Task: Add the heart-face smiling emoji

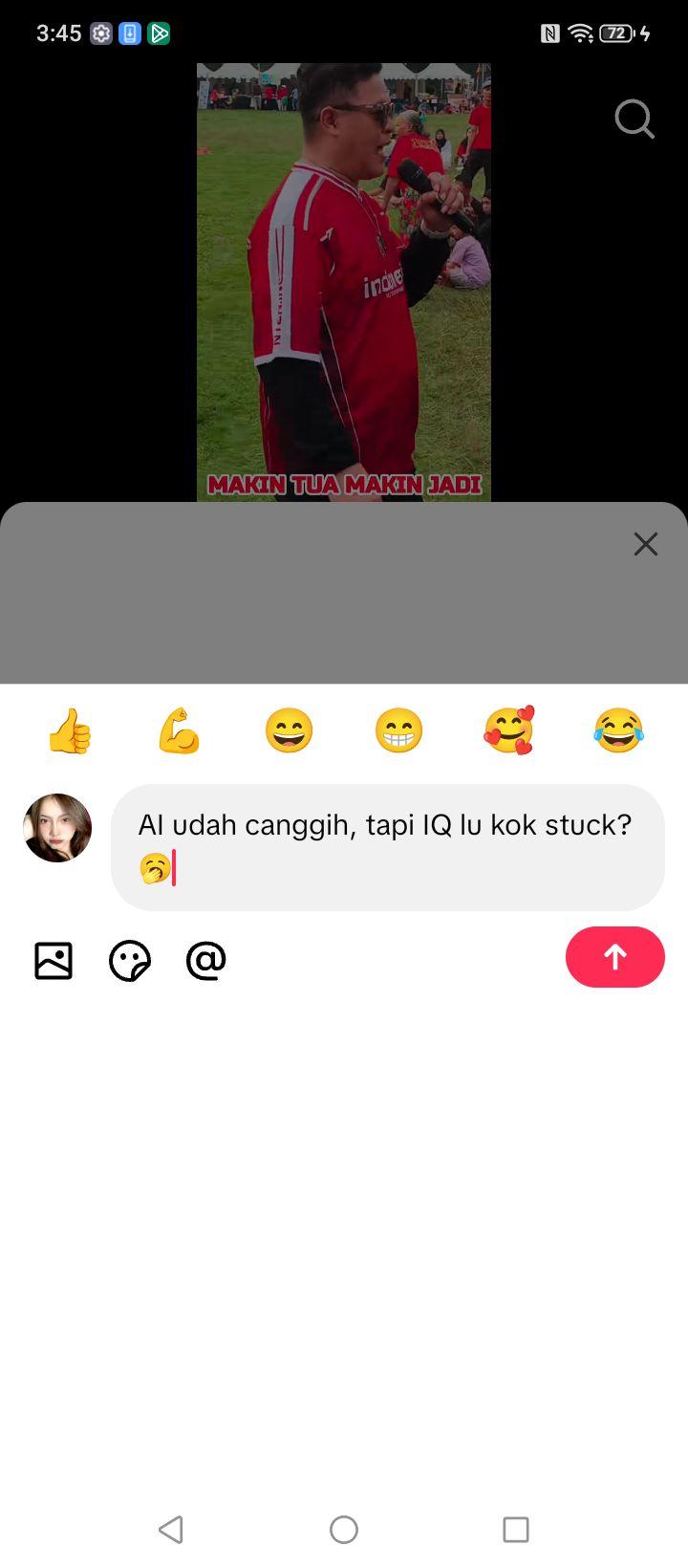Action: pos(509,731)
